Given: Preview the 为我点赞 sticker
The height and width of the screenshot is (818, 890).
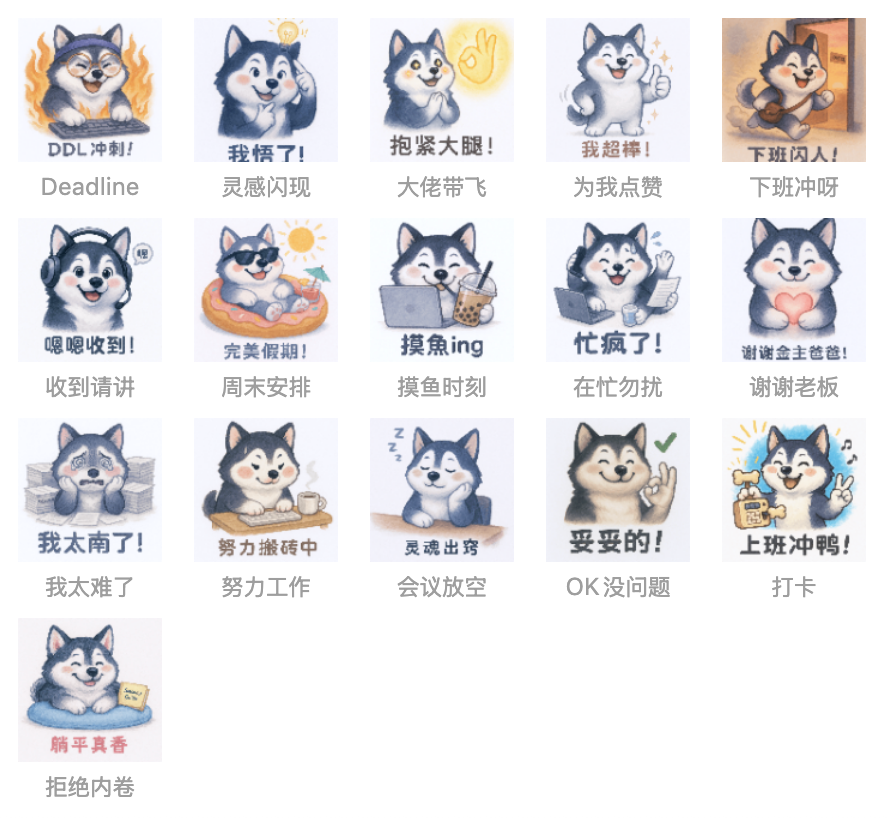Looking at the screenshot, I should (x=618, y=90).
